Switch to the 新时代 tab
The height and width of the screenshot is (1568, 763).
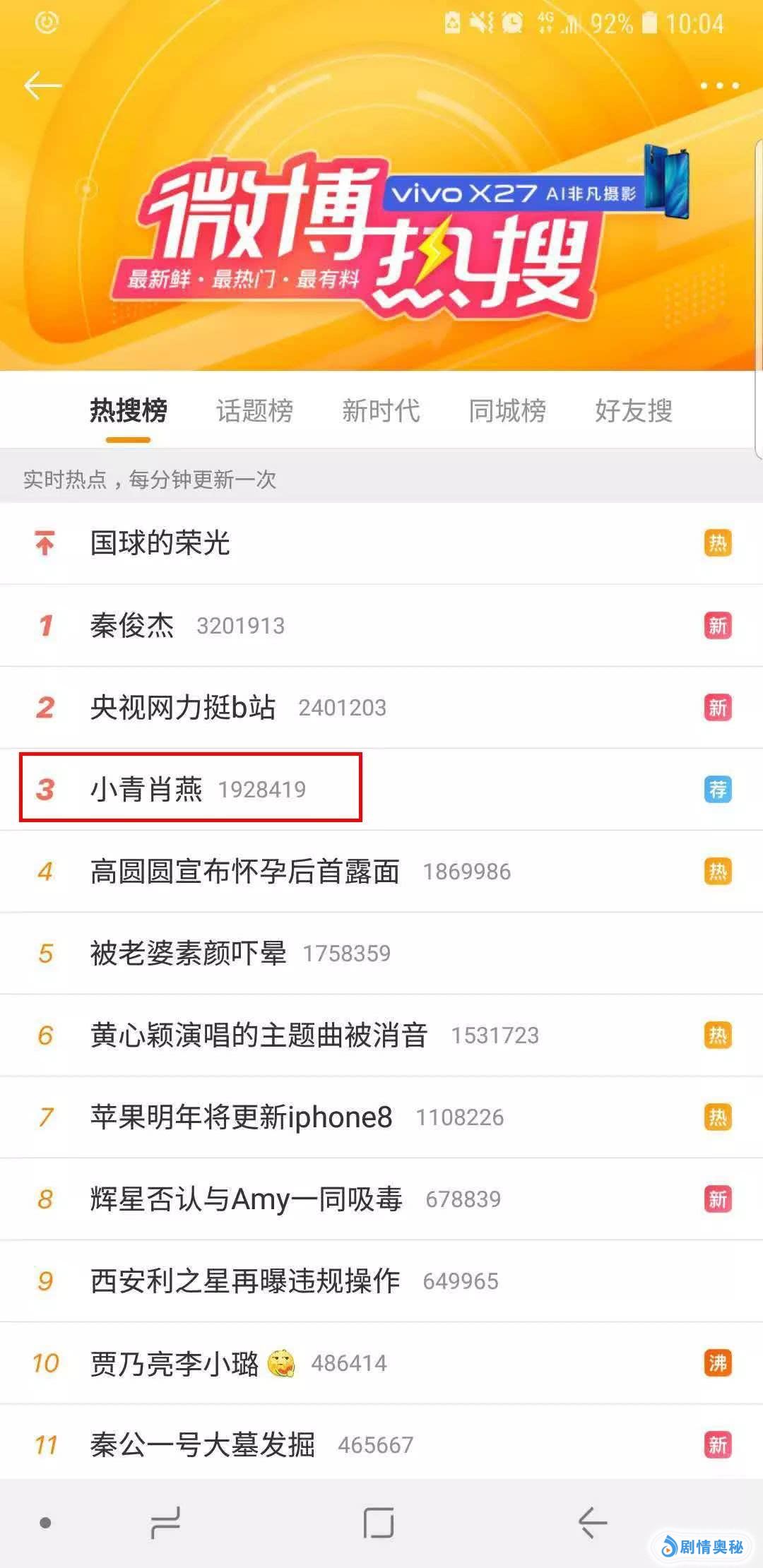[381, 410]
